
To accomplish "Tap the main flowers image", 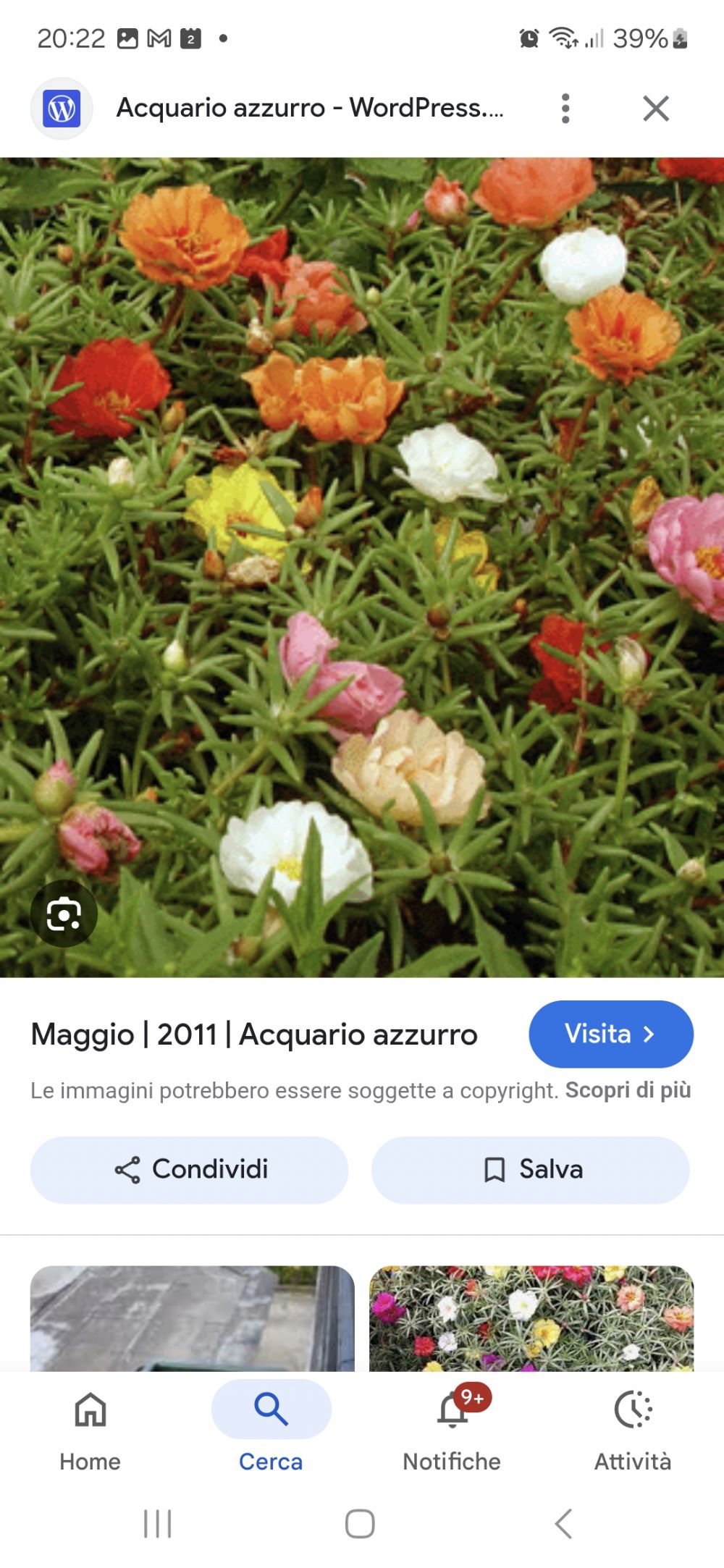I will click(362, 567).
